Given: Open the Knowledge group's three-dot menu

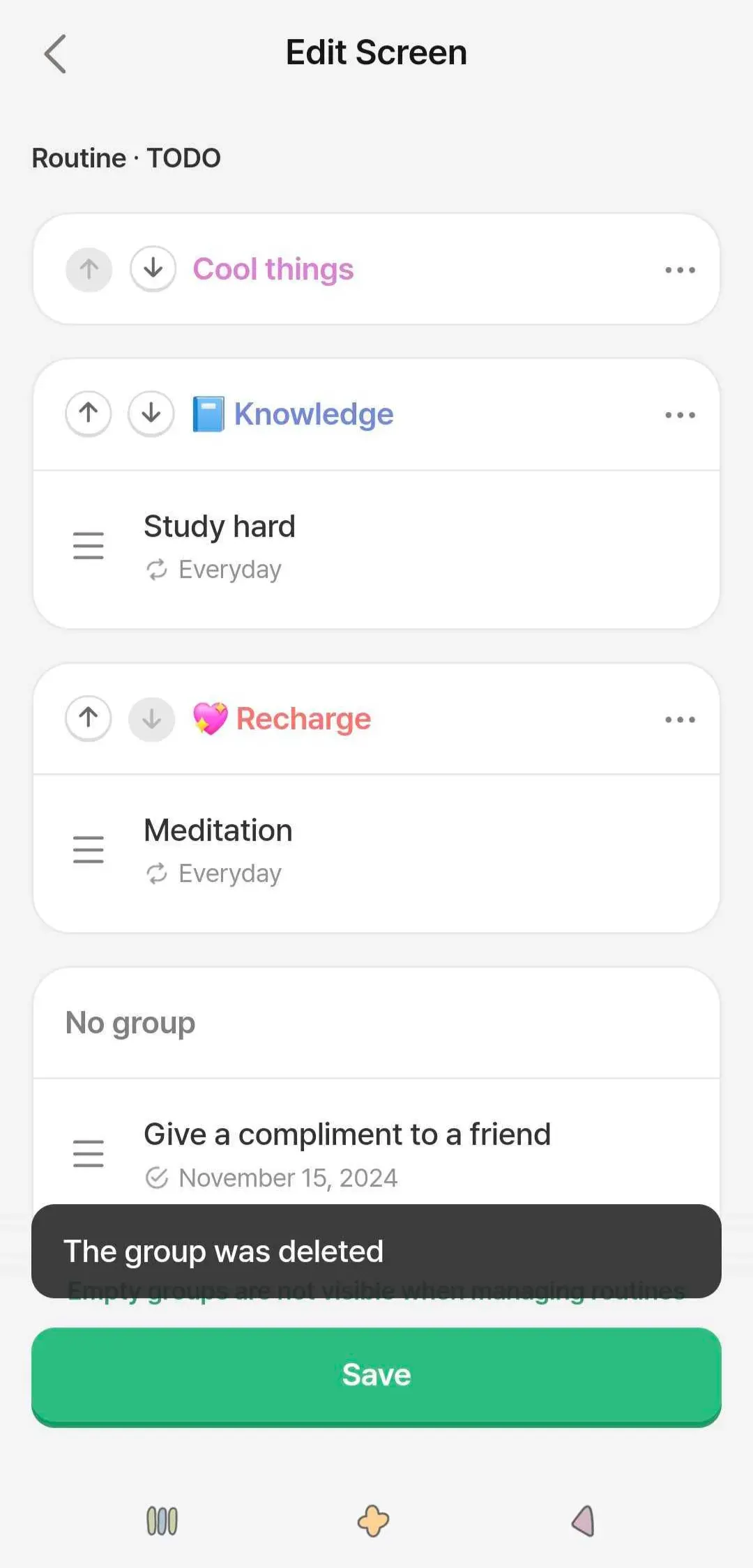Looking at the screenshot, I should [x=680, y=415].
